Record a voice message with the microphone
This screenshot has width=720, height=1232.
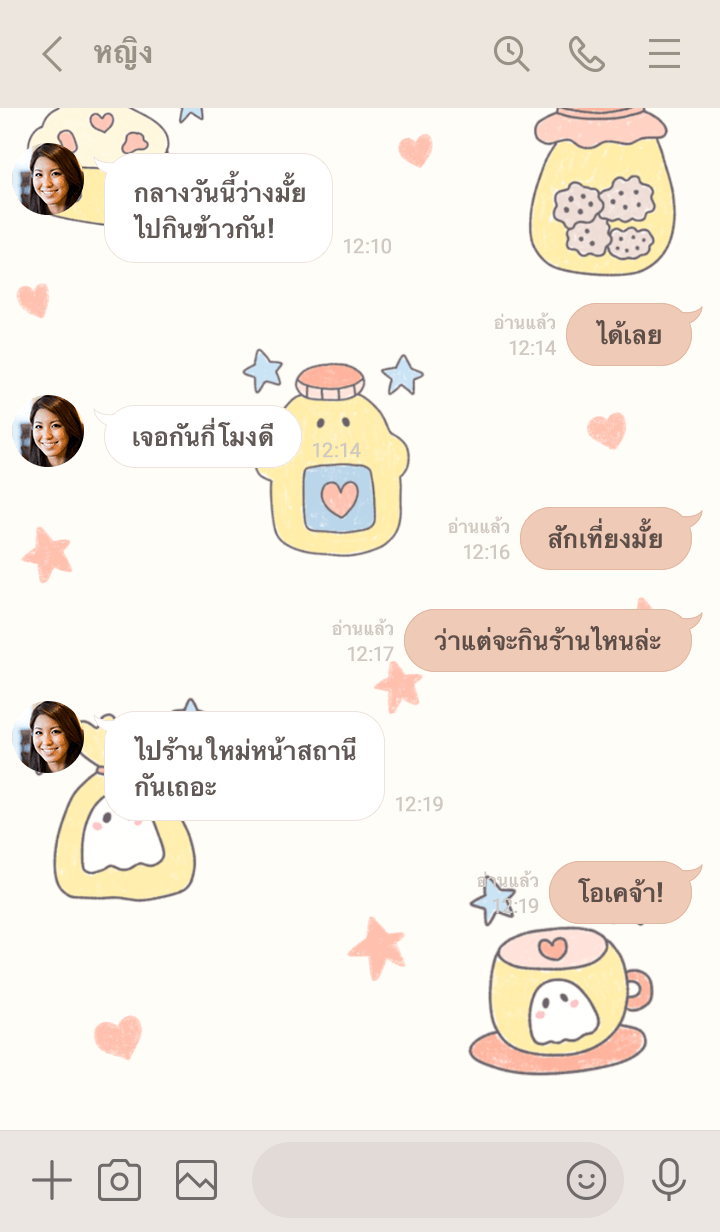pyautogui.click(x=668, y=1181)
